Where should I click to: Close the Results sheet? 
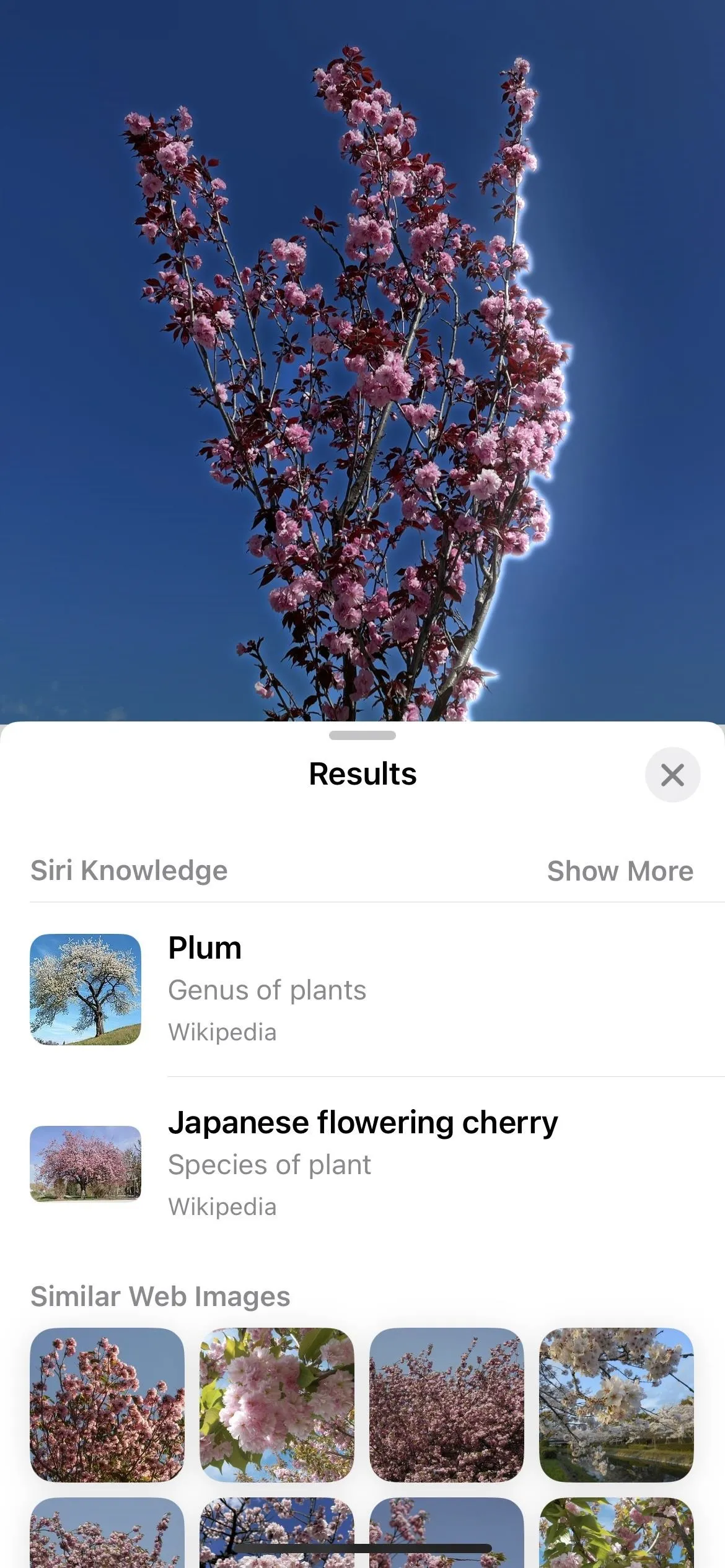point(672,774)
